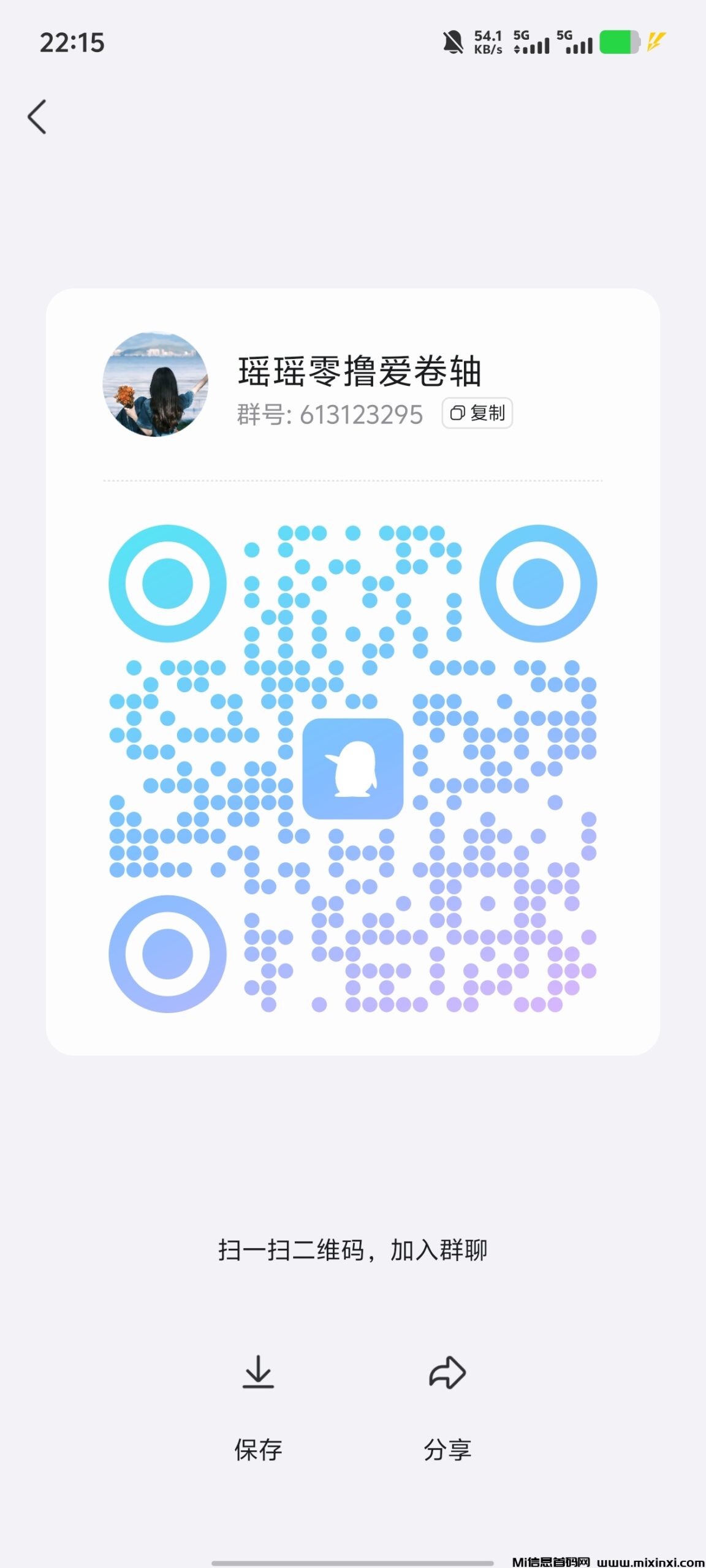Tap the first 5G signal indicator
706x1568 pixels.
[531, 43]
